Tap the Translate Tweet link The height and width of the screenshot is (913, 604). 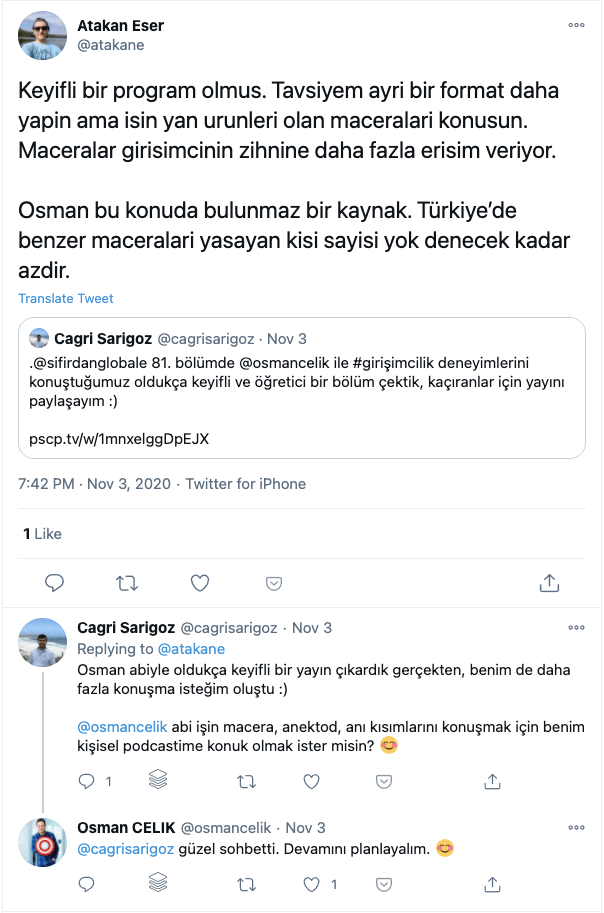(x=66, y=298)
